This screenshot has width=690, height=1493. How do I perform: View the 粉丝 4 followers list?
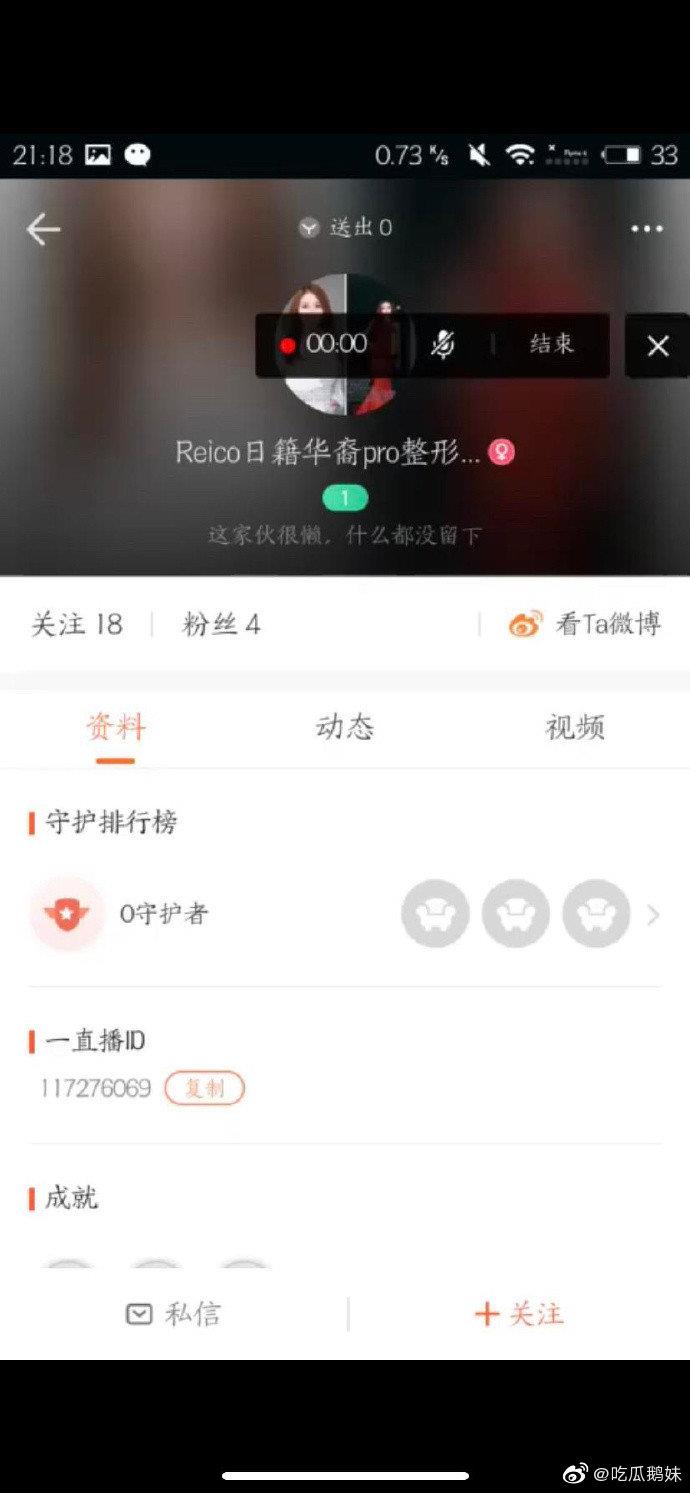pos(221,625)
